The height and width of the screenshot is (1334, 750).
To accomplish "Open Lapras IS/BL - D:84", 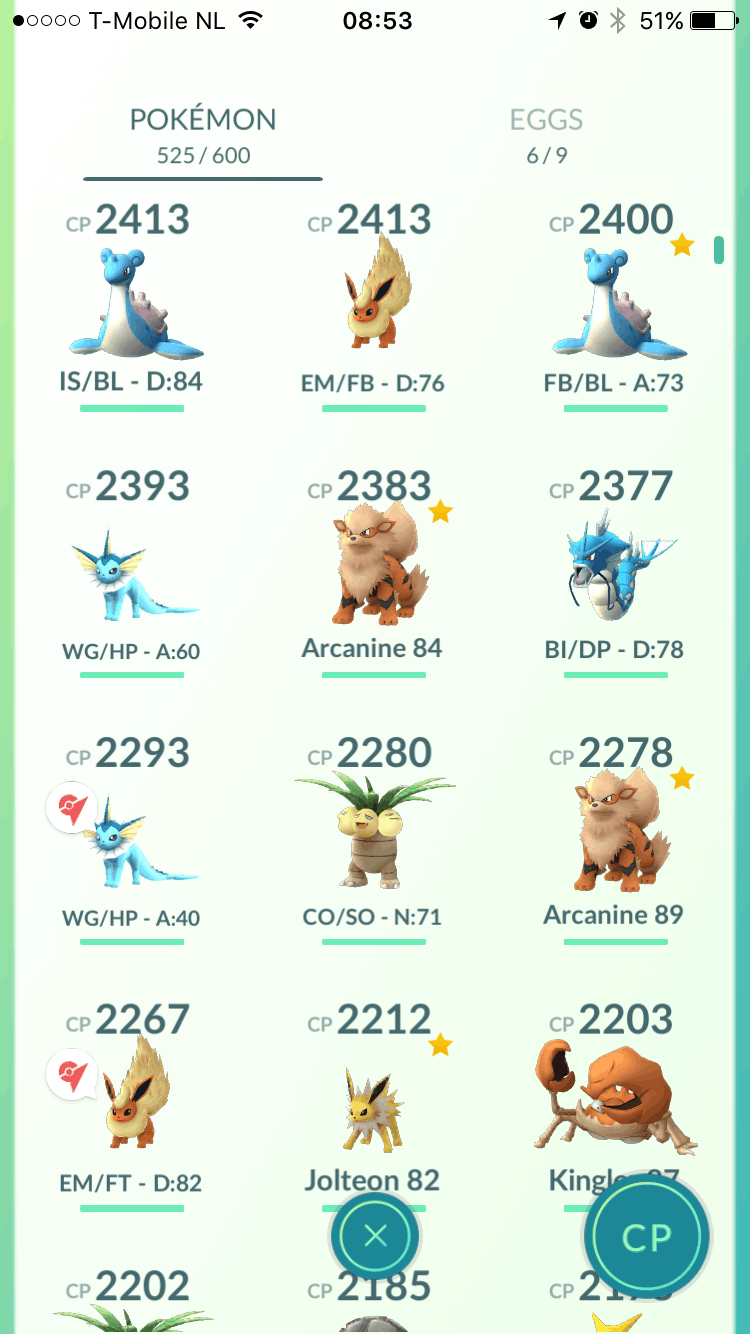I will [132, 305].
